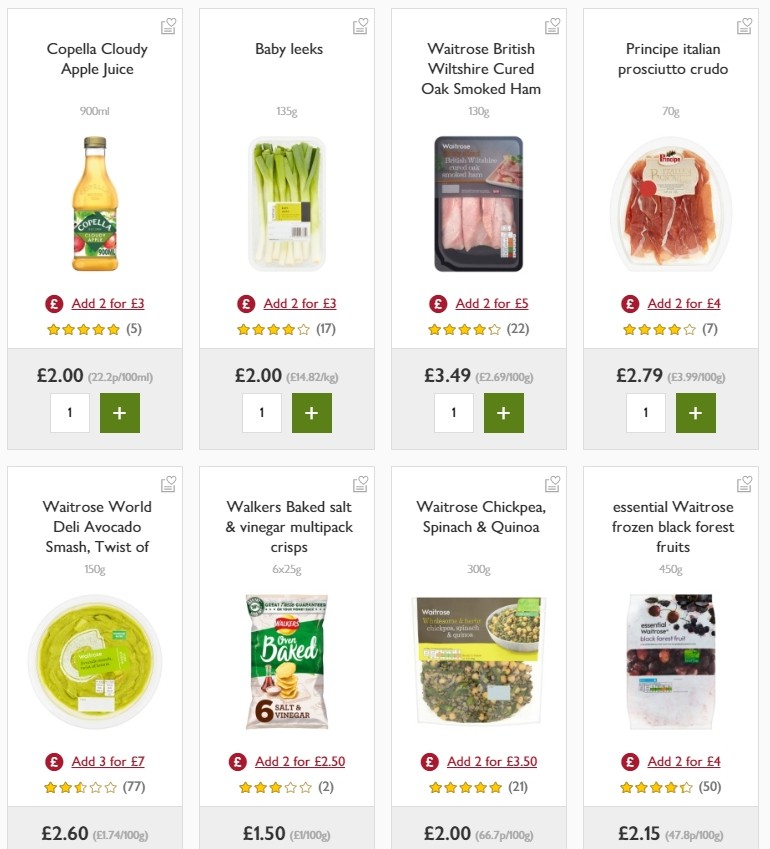Click the £ badge on Oak Smoked Ham
770x849 pixels.
[438, 303]
